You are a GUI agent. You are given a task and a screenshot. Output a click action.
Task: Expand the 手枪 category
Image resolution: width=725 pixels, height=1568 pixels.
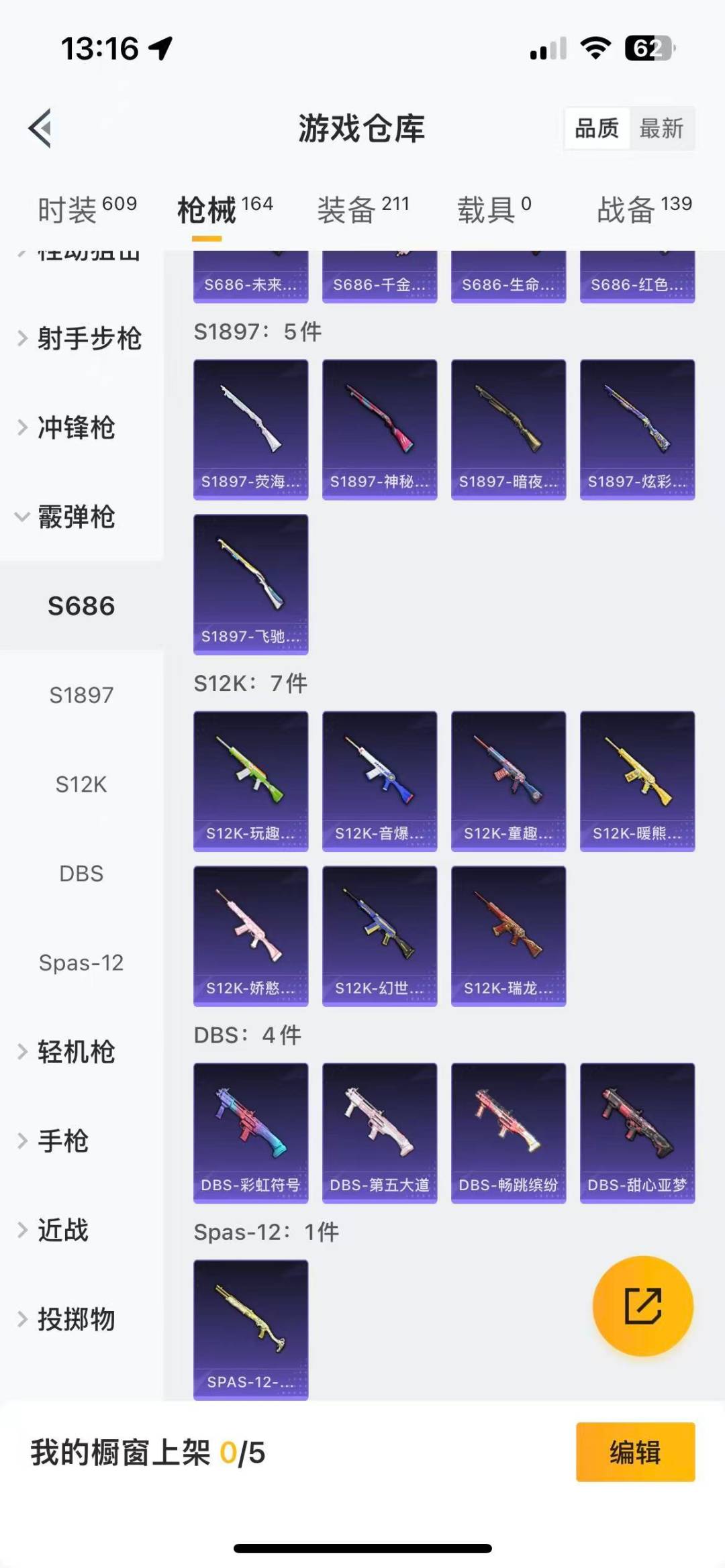(62, 1141)
